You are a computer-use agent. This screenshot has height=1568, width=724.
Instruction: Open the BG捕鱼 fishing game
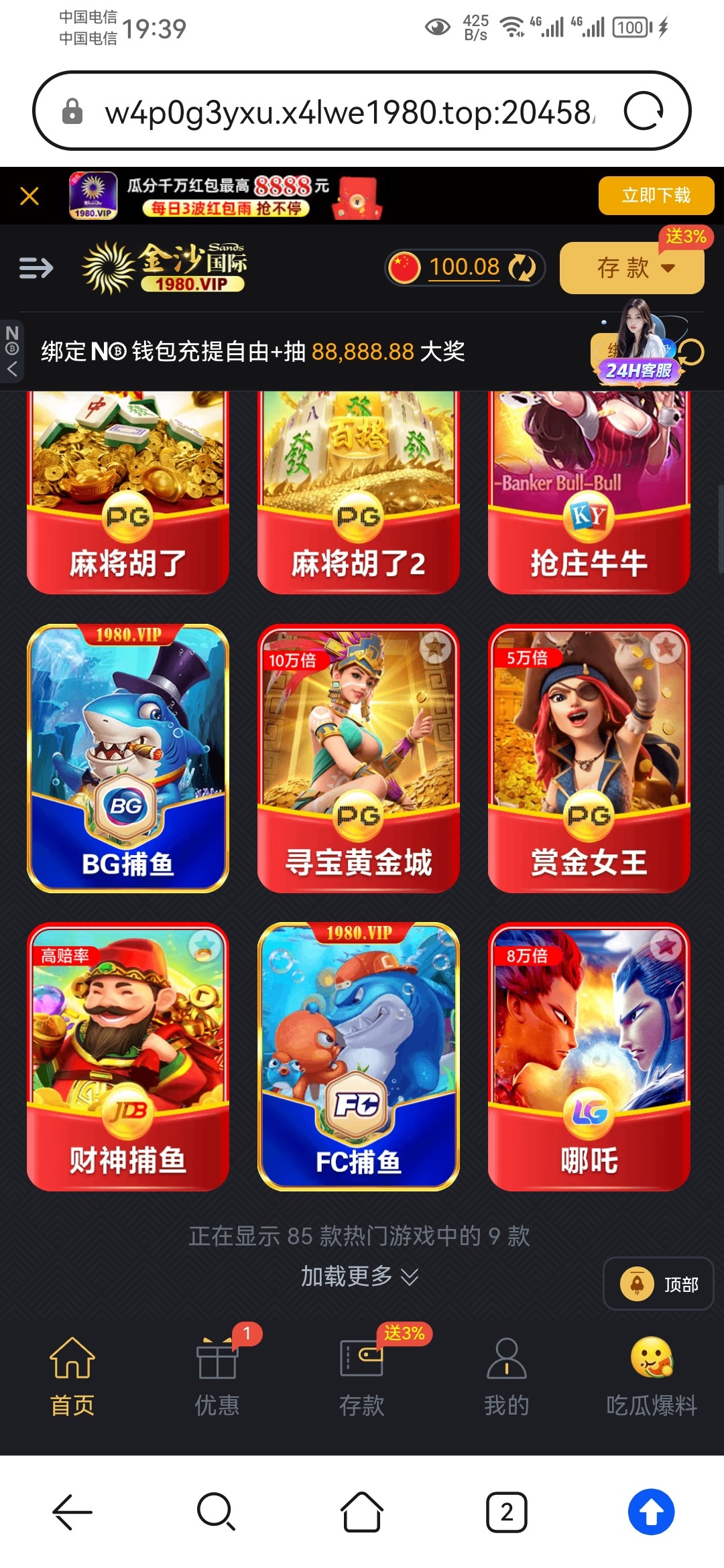[x=127, y=758]
